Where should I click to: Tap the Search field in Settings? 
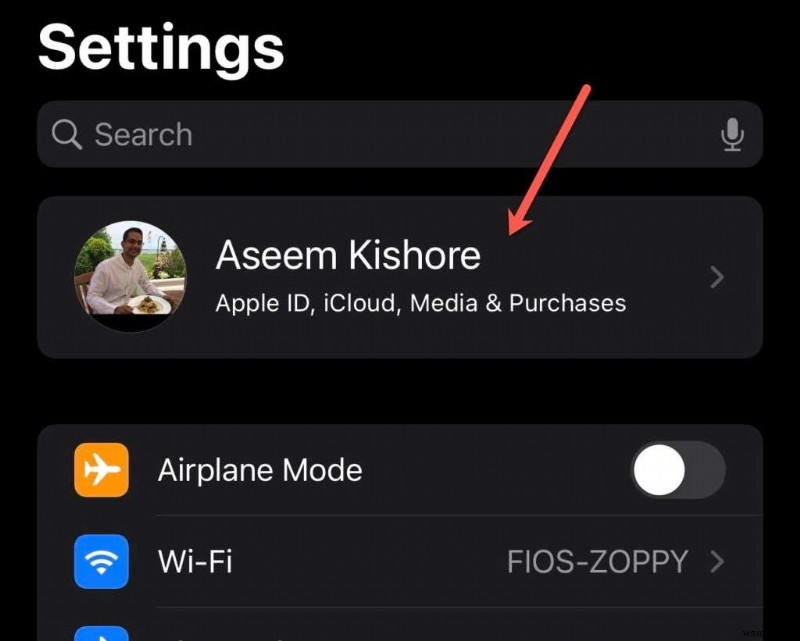380,134
